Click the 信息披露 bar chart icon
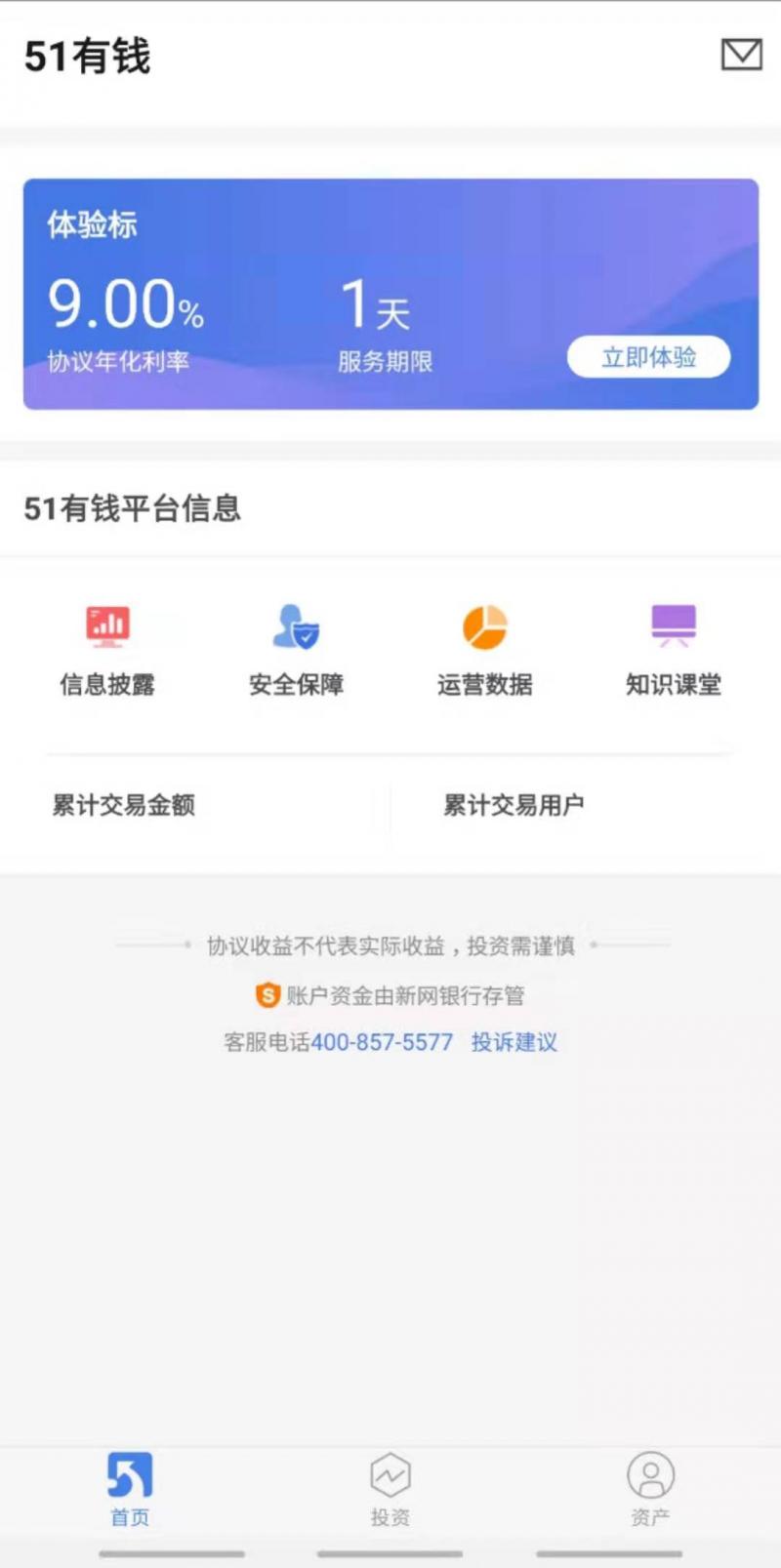The image size is (781, 1568). pyautogui.click(x=107, y=625)
